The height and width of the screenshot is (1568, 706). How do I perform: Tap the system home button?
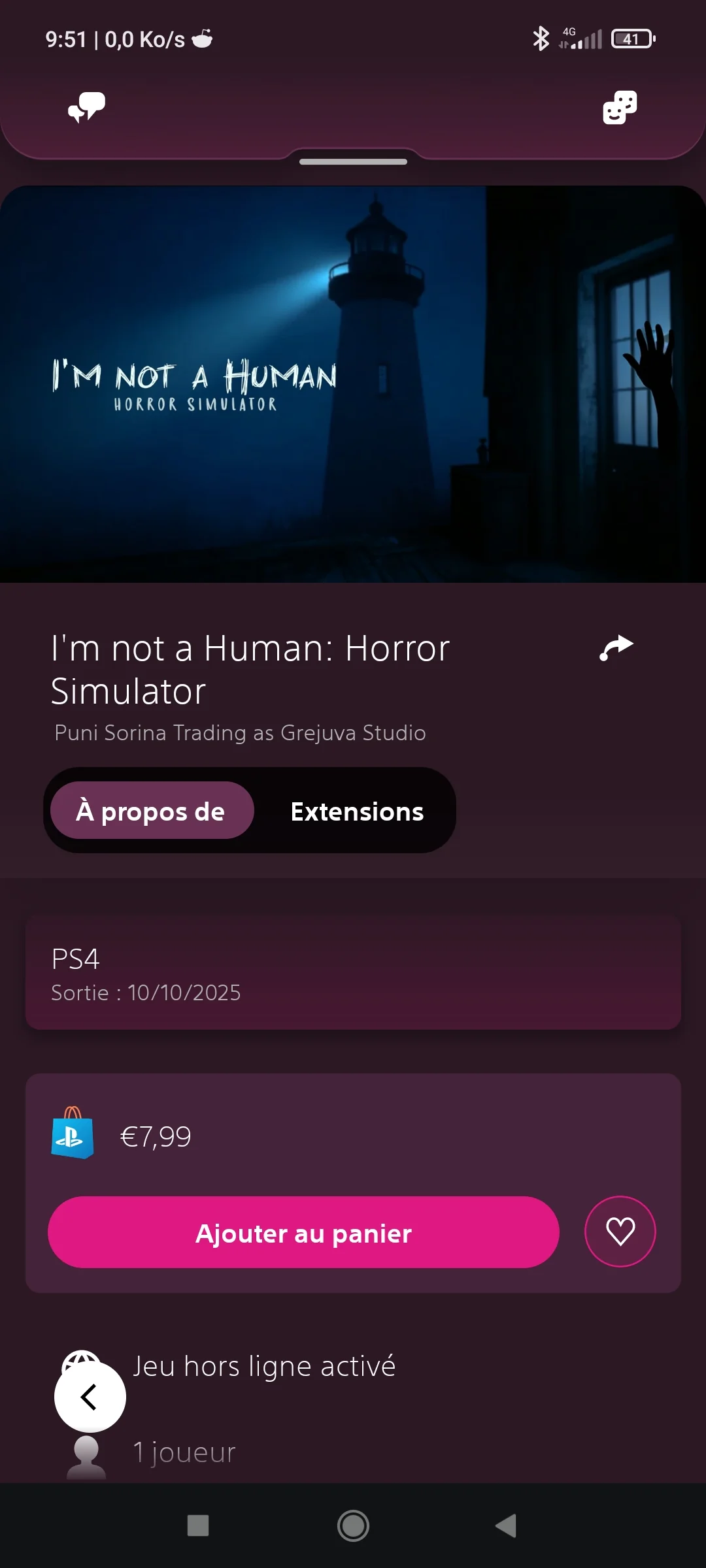(353, 1526)
